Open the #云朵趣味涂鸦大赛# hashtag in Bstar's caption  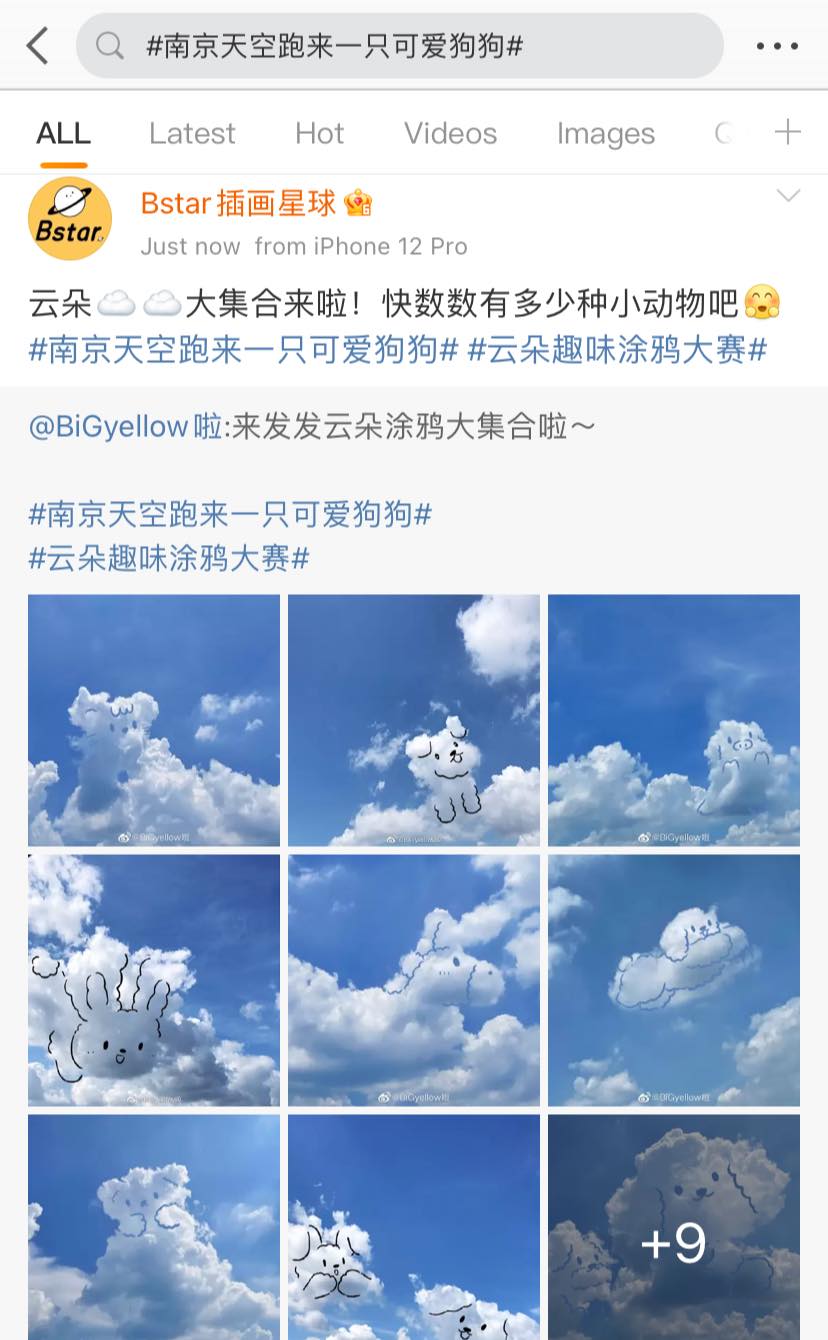[617, 350]
